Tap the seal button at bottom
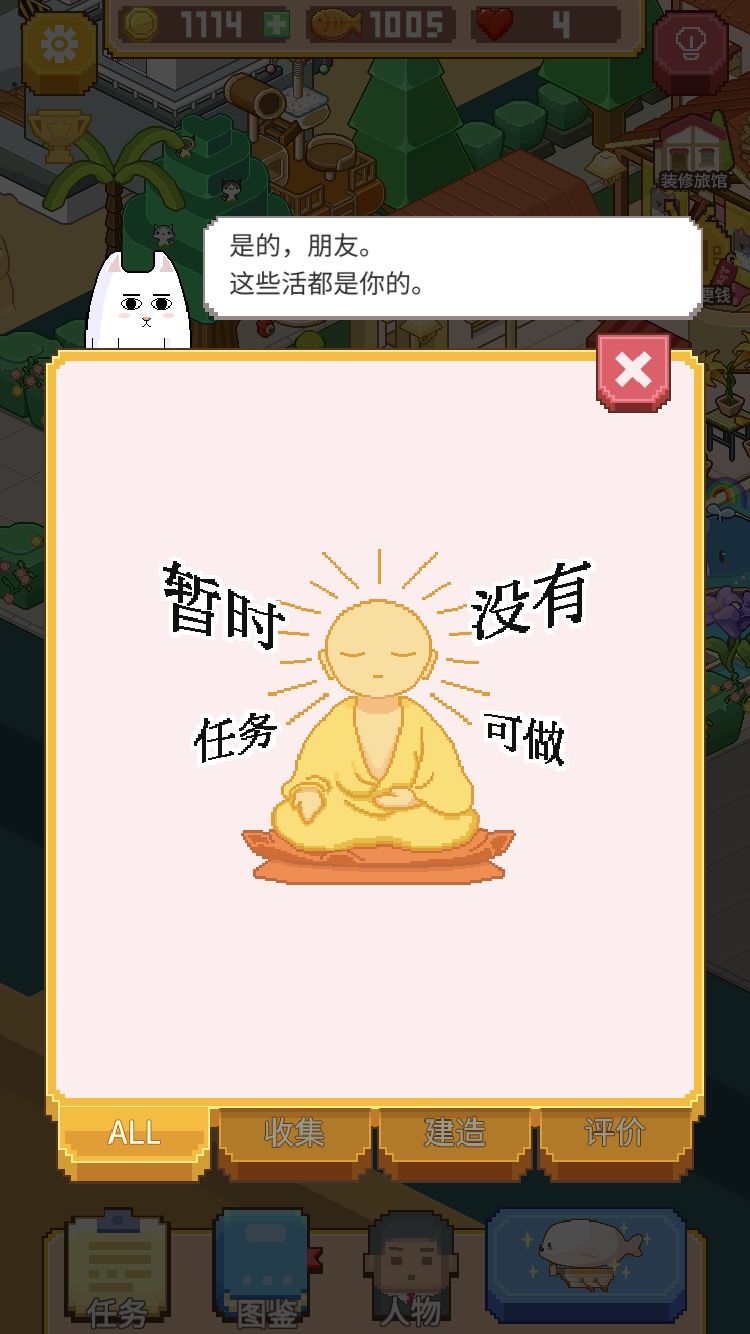The image size is (750, 1334). [586, 1264]
